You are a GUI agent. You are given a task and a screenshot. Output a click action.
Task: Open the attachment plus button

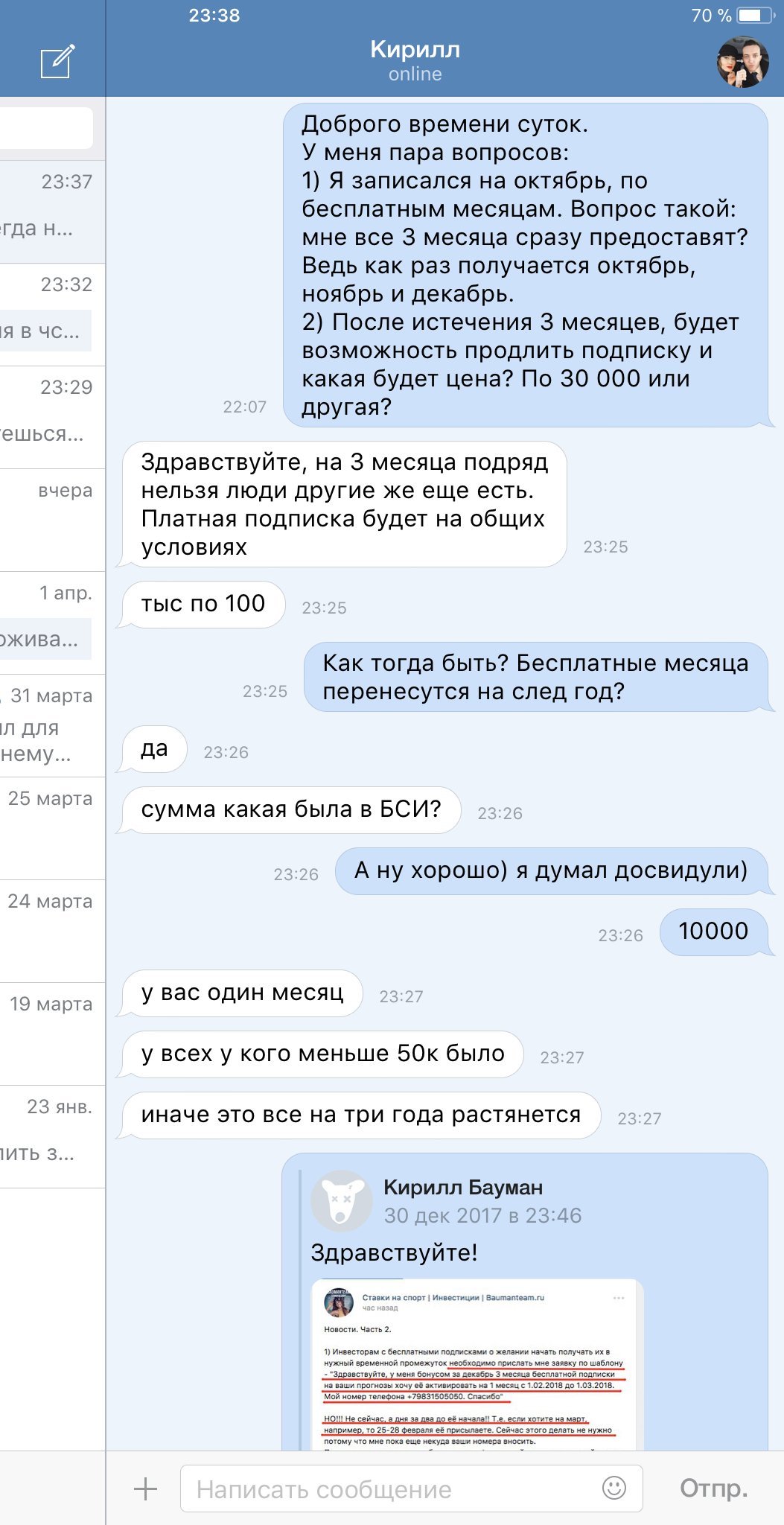pos(145,1489)
